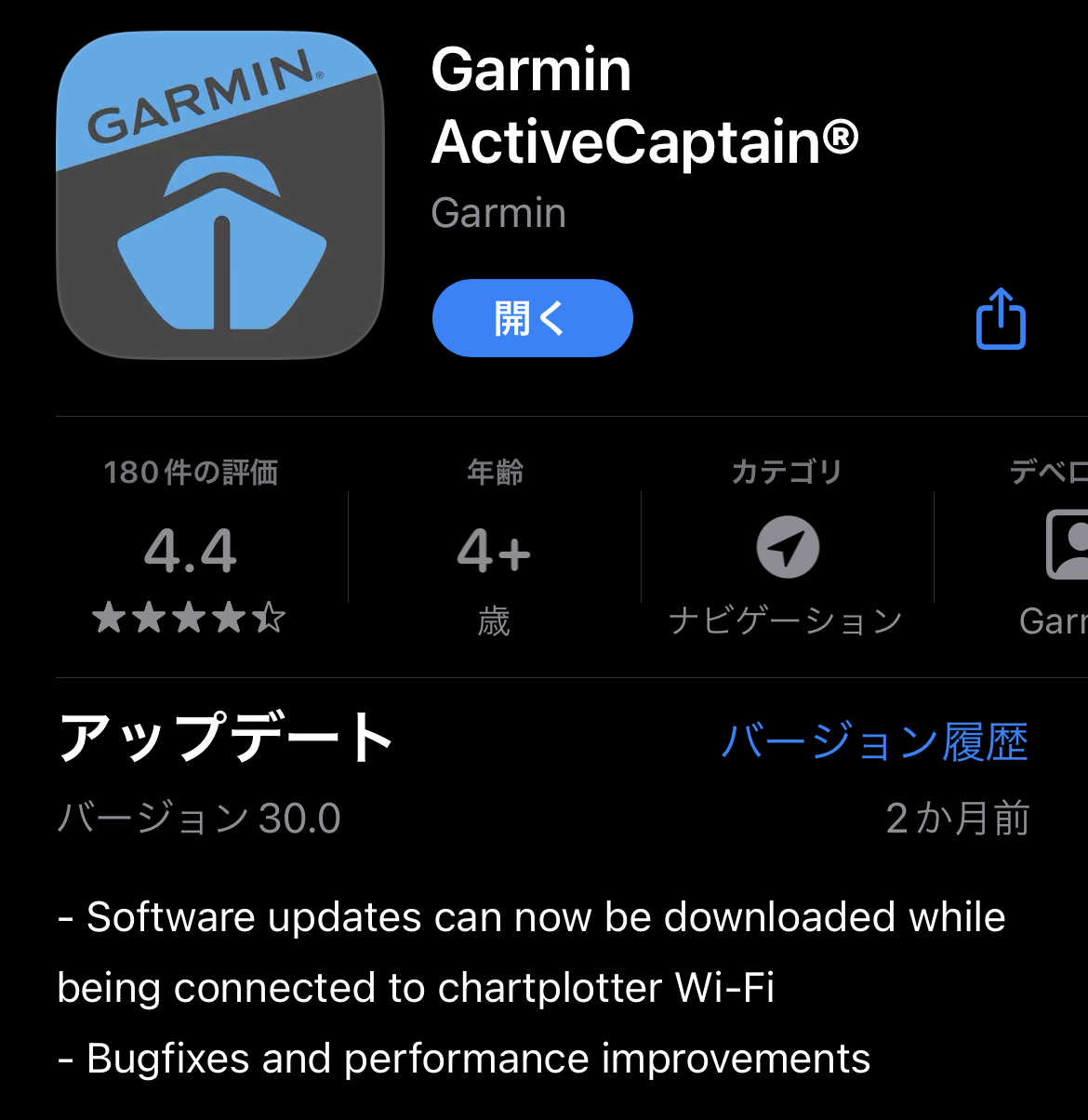
Task: Open the バージョン履歴 version history link
Action: (874, 741)
